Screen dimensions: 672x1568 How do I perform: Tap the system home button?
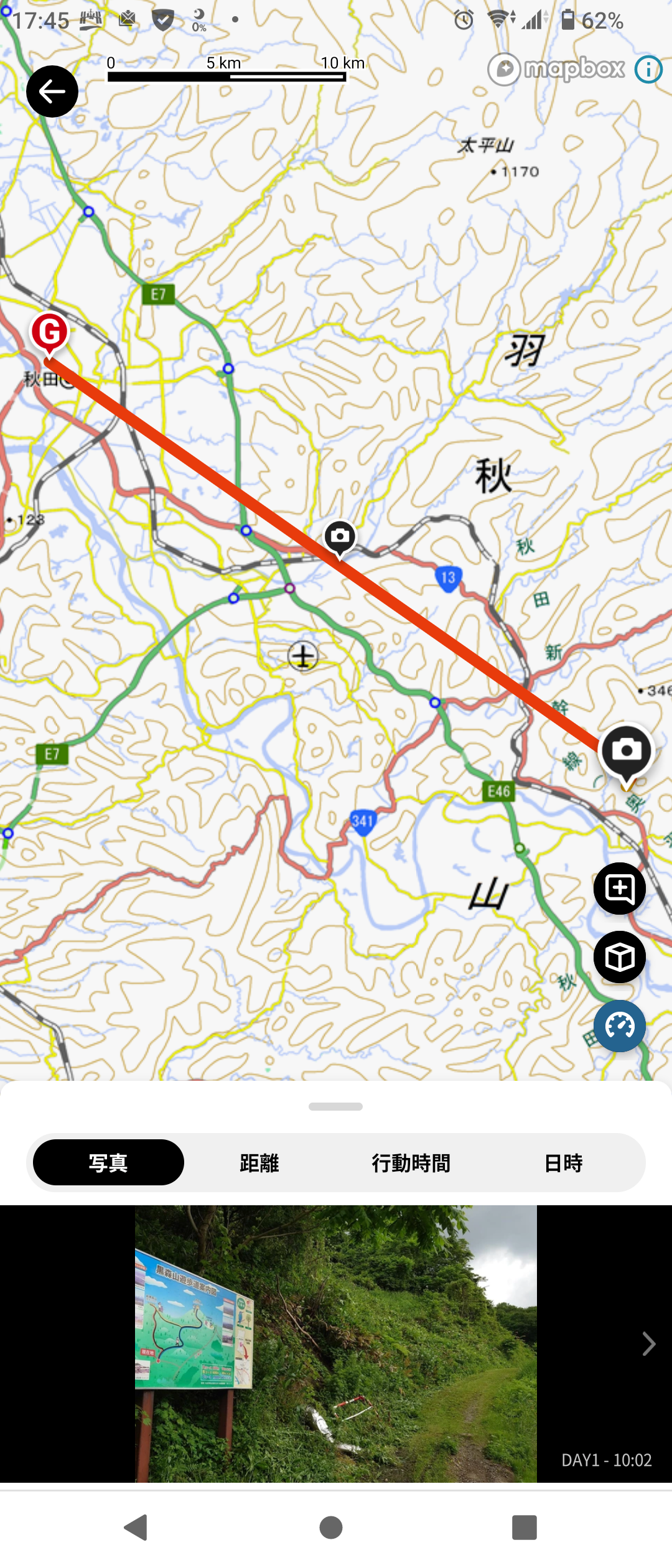pyautogui.click(x=330, y=1528)
